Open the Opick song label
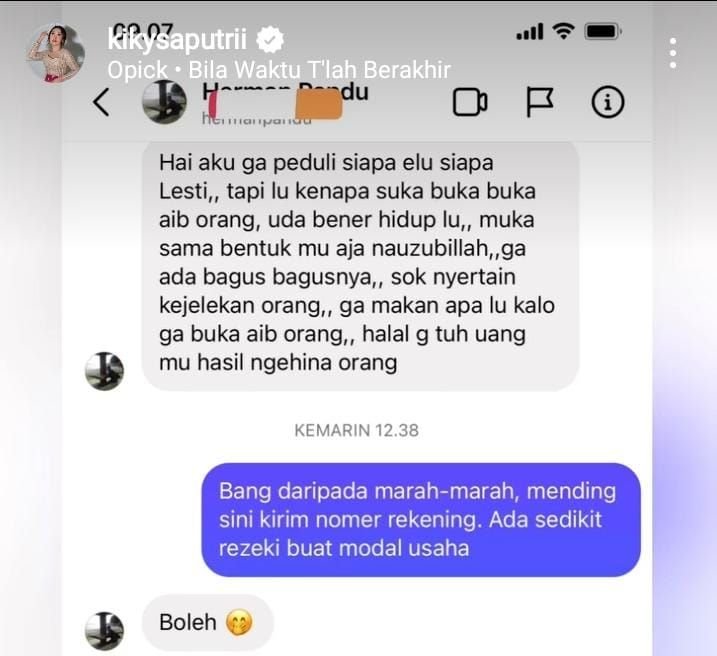717x656 pixels. [x=278, y=70]
